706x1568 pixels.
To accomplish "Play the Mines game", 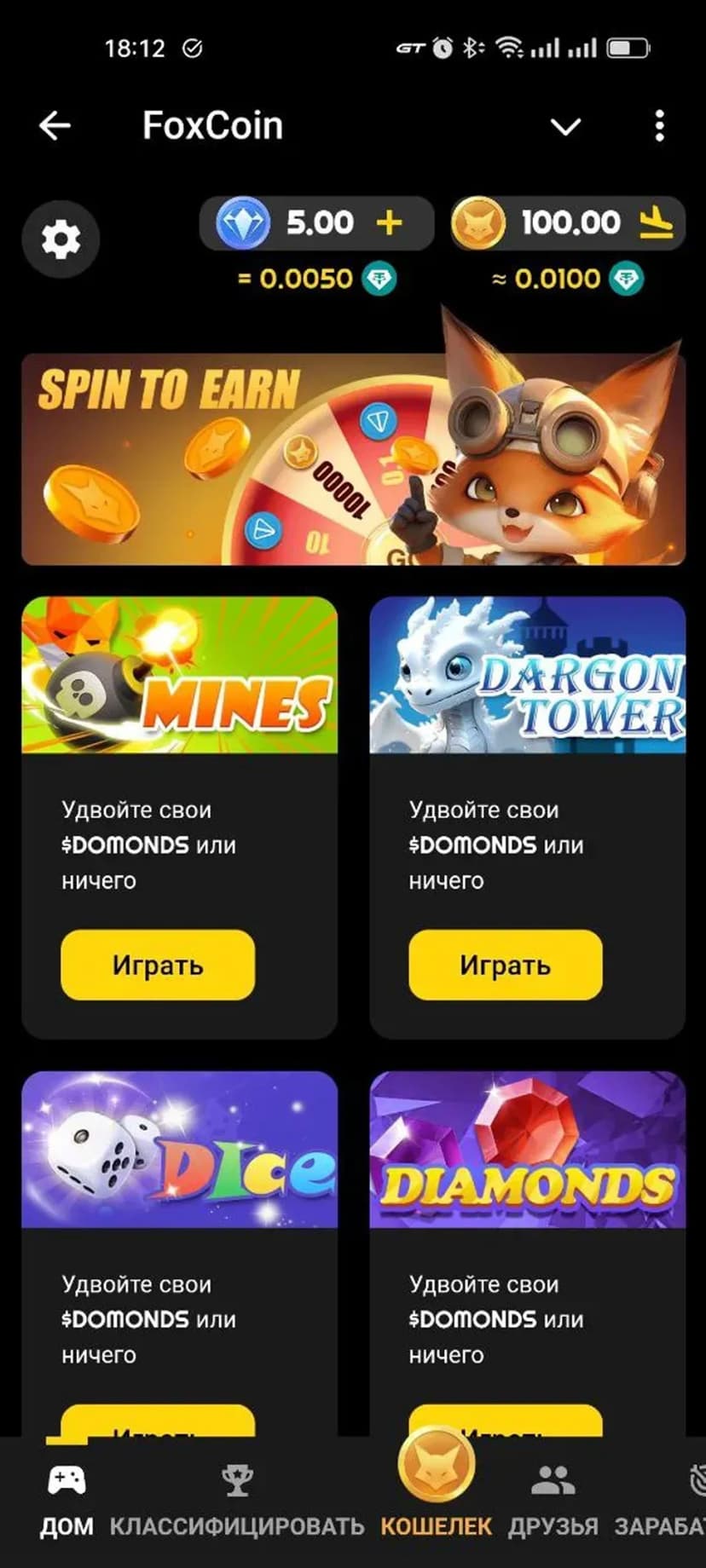I will (x=158, y=965).
